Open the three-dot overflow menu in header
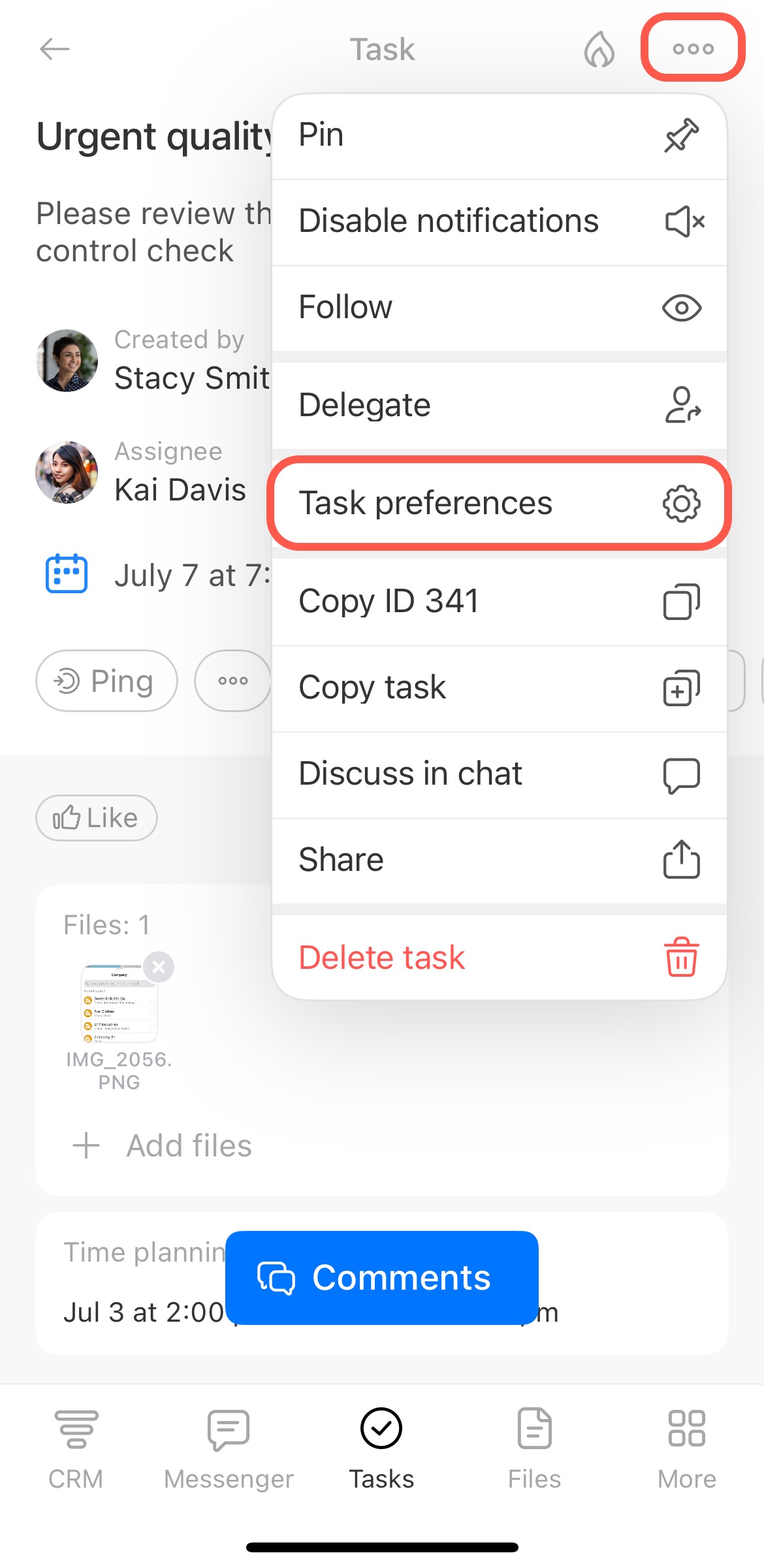 coord(693,48)
